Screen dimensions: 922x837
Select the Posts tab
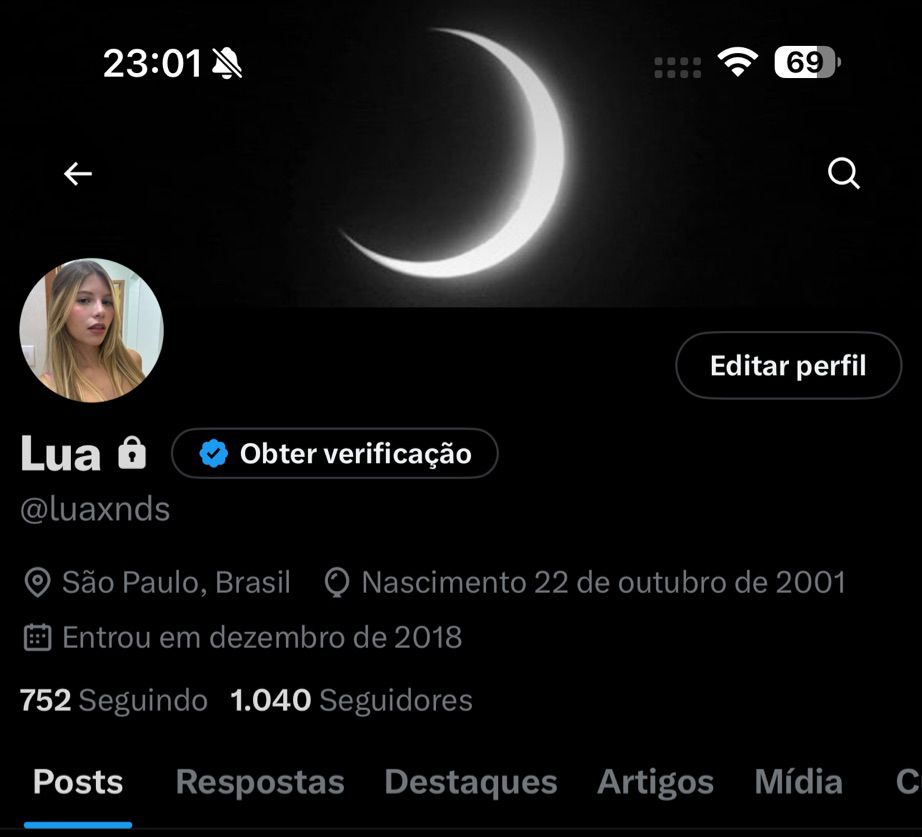pos(78,782)
